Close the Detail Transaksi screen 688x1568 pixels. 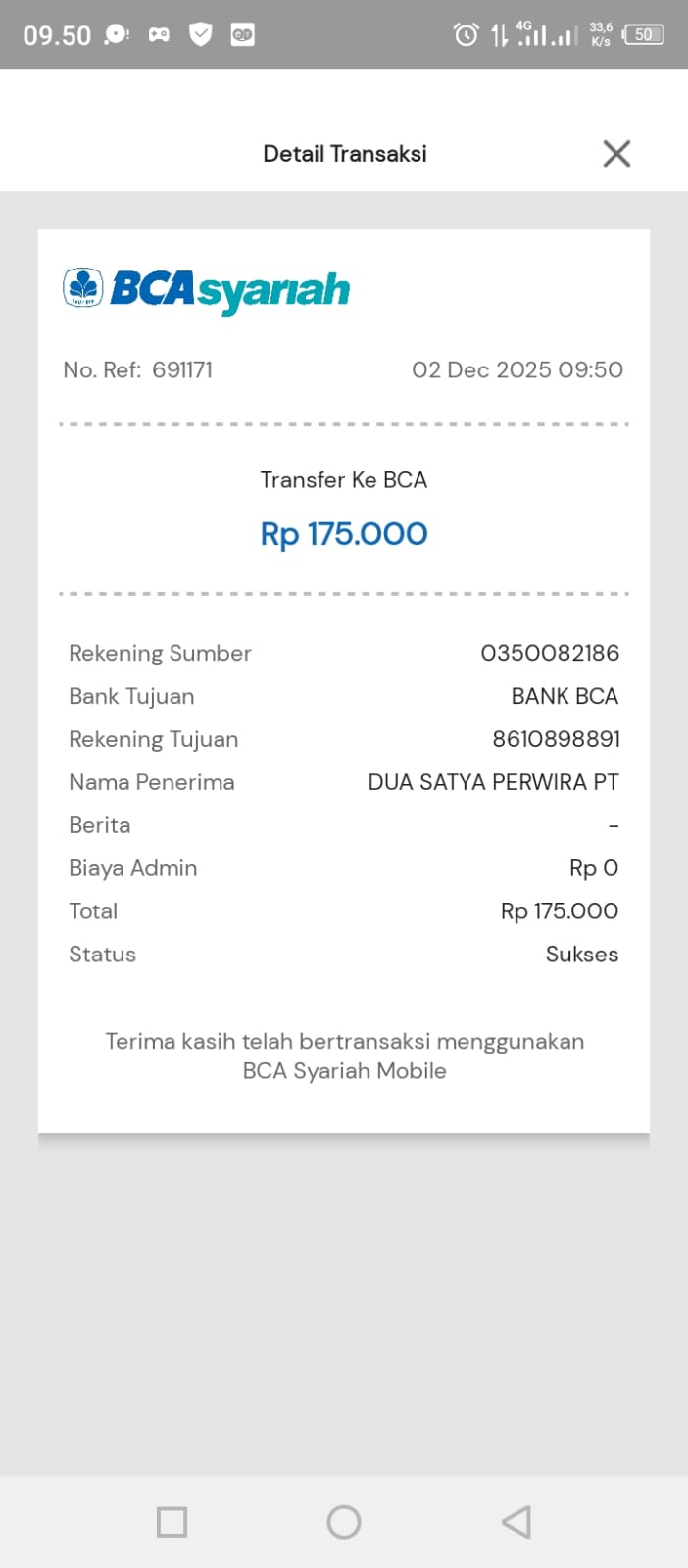tap(616, 153)
